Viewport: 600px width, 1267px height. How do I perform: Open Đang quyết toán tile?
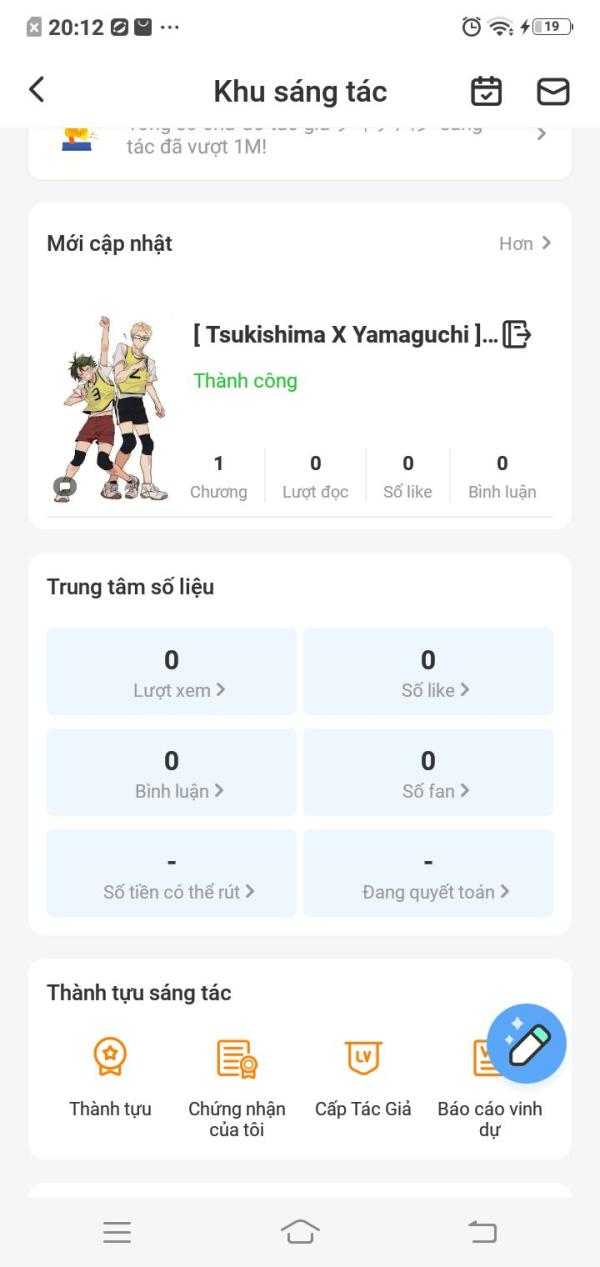[x=428, y=873]
